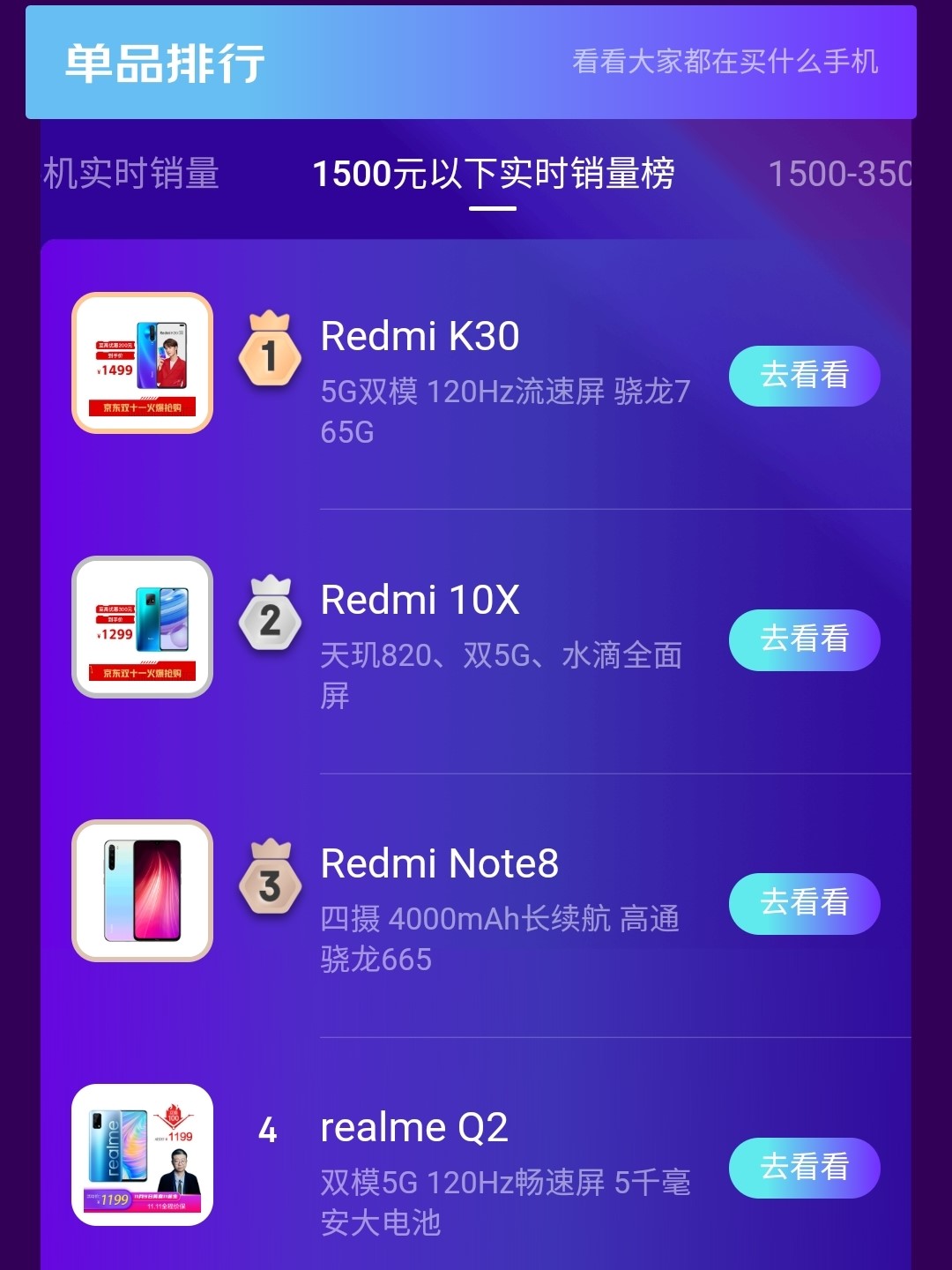This screenshot has width=952, height=1270.
Task: Open the Redmi K30 product image
Action: [142, 362]
